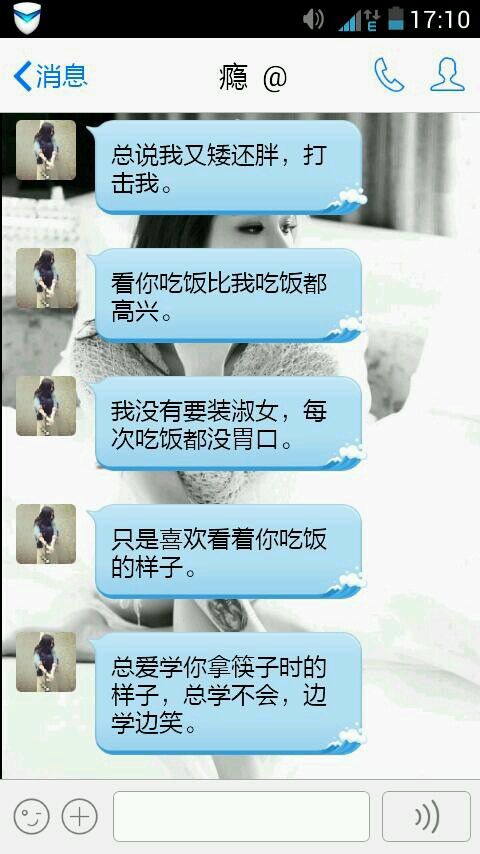Tap the voice message button
Viewport: 480px width, 854px height.
click(x=426, y=816)
